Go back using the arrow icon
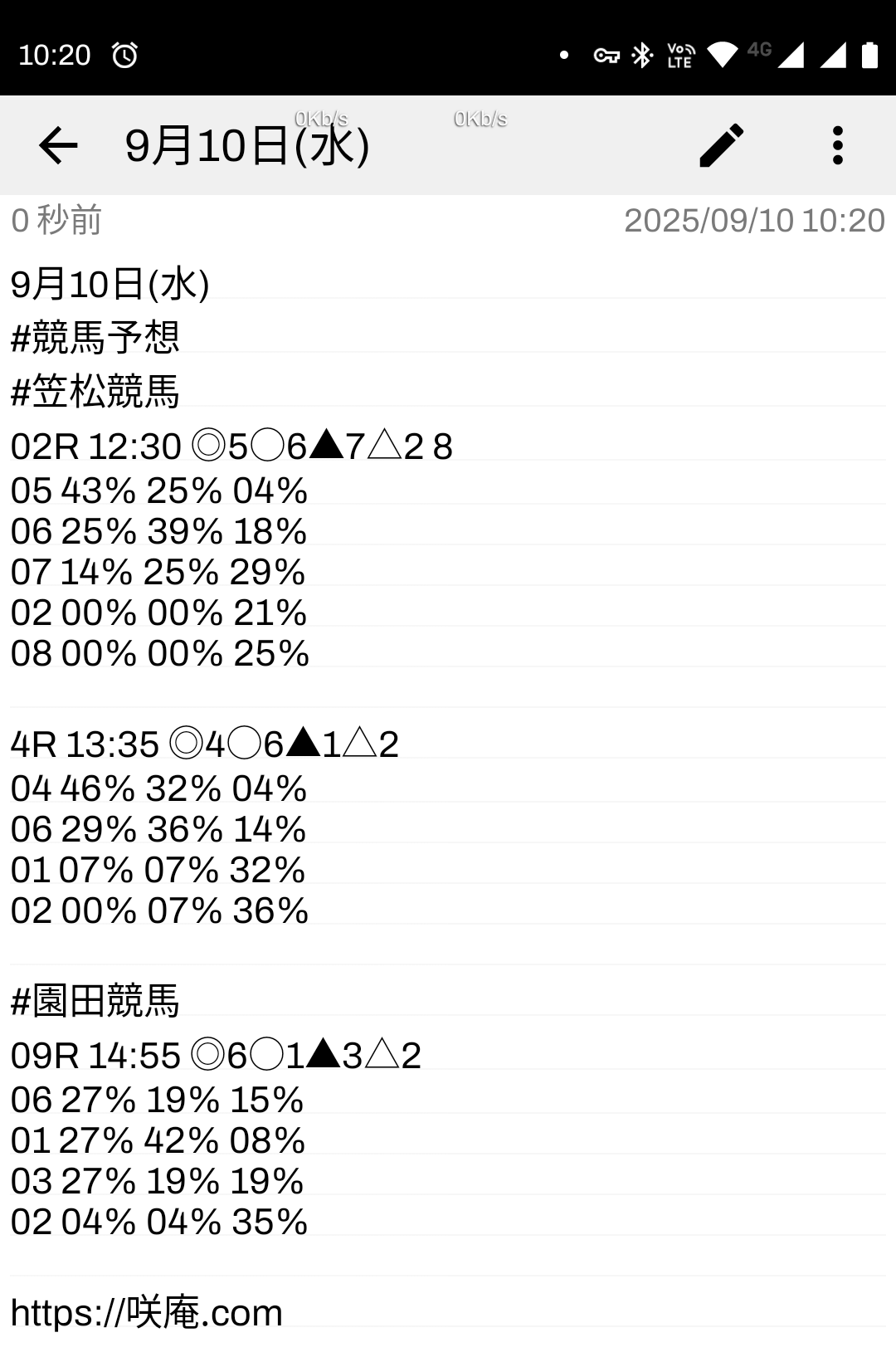Image resolution: width=896 pixels, height=1352 pixels. pos(58,146)
